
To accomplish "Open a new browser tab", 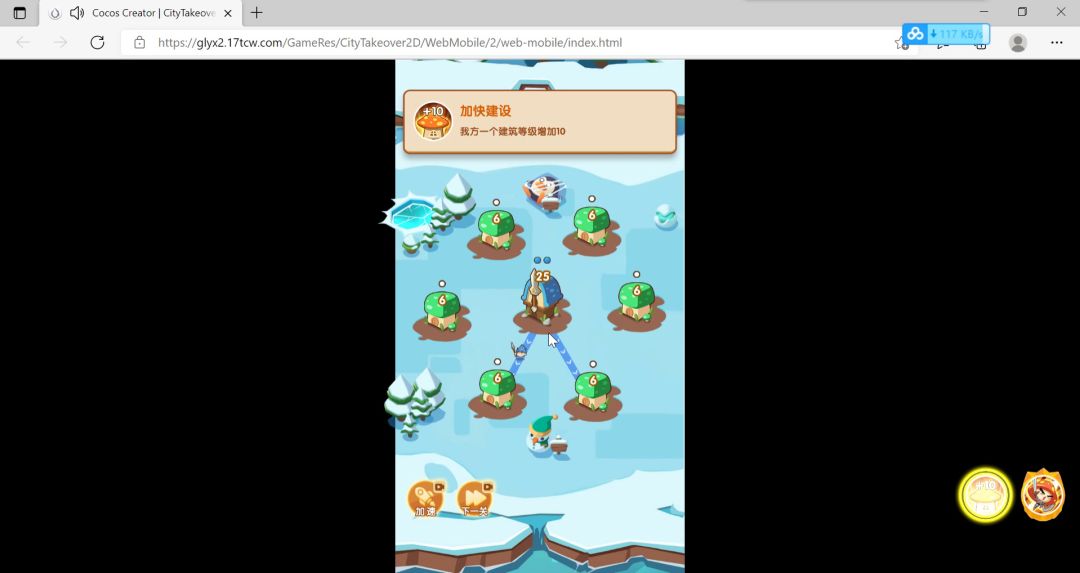I will pyautogui.click(x=257, y=13).
